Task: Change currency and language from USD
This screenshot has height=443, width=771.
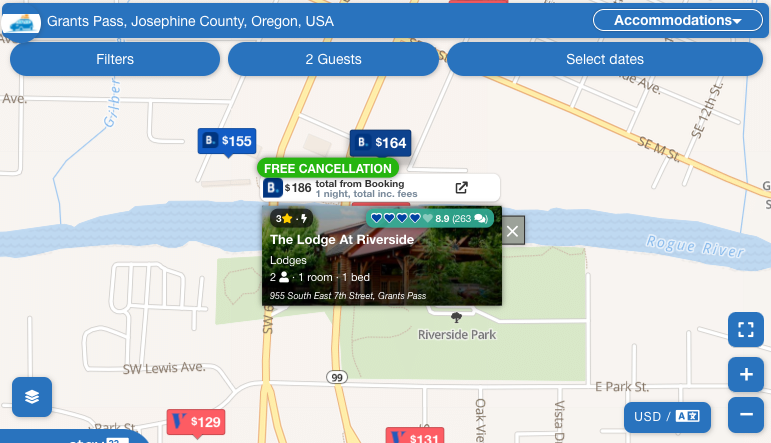Action: point(667,417)
